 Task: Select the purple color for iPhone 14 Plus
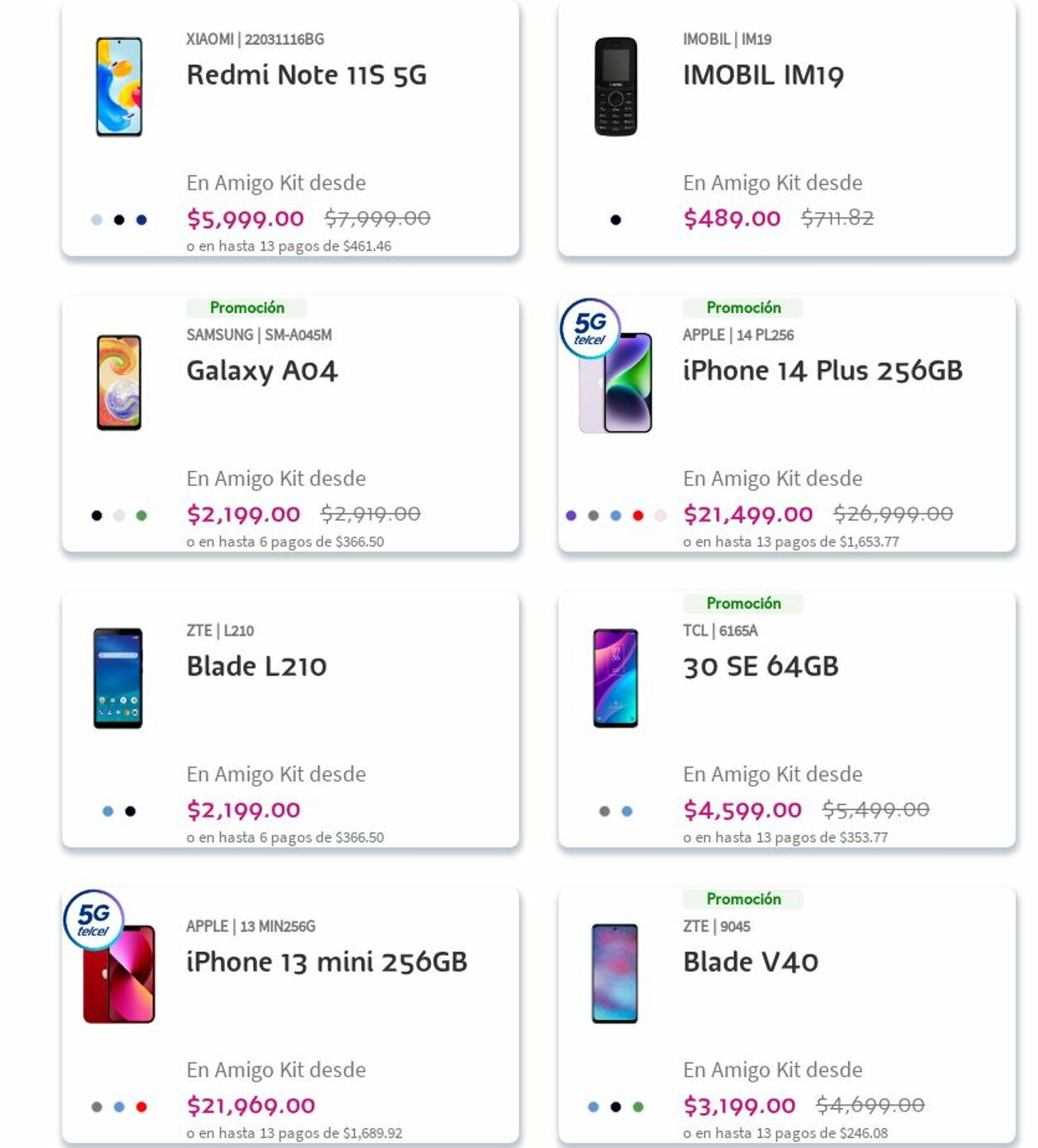(x=571, y=516)
